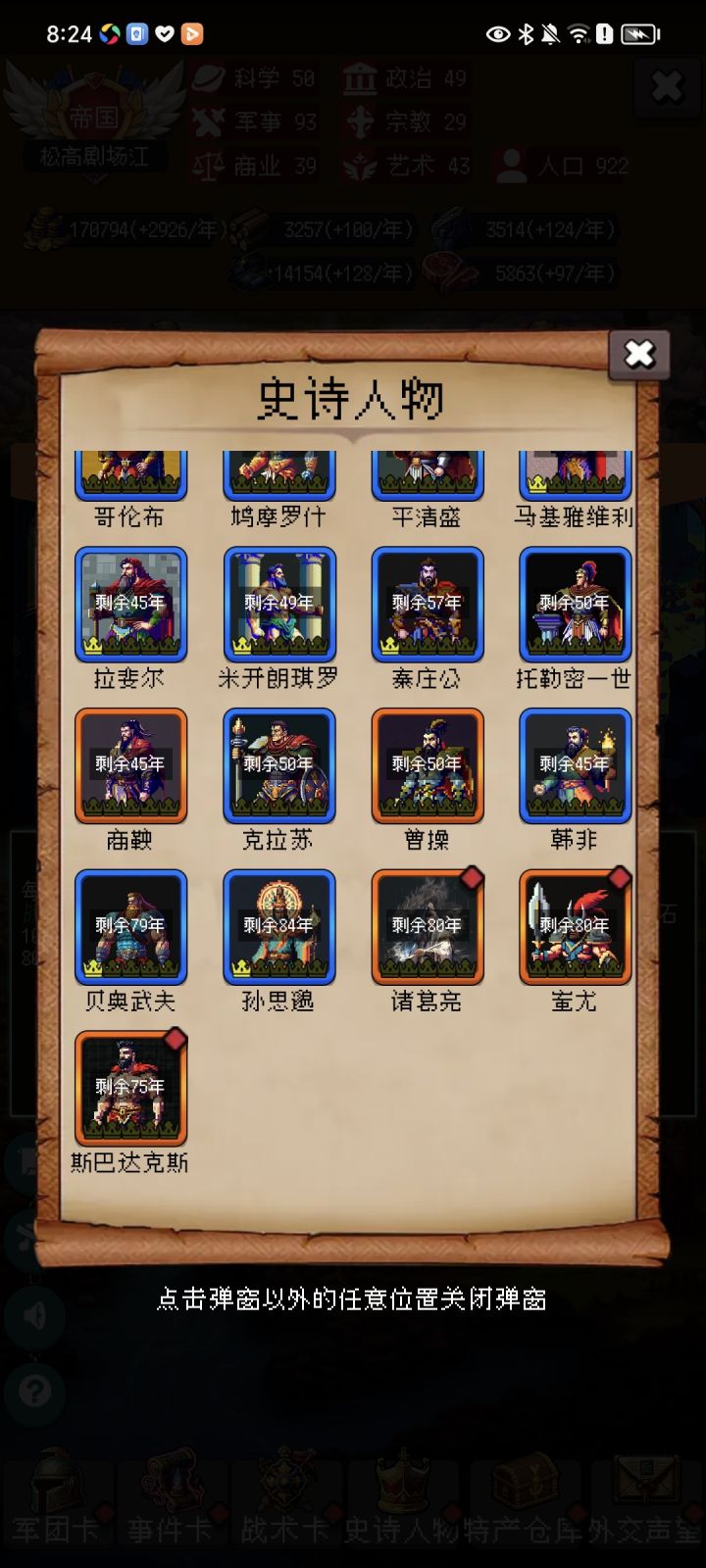The width and height of the screenshot is (706, 1568).
Task: Click the gold coin resource icon
Action: click(44, 226)
